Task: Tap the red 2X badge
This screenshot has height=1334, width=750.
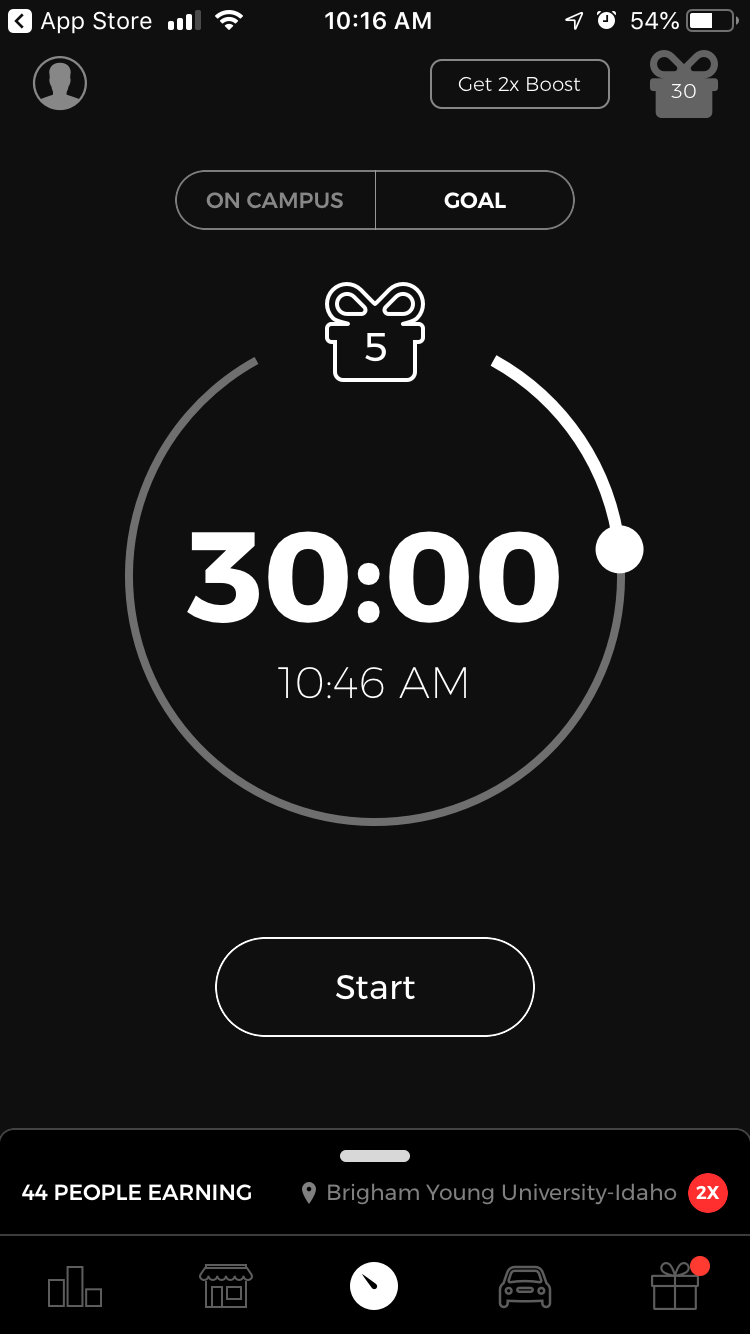Action: pyautogui.click(x=707, y=1192)
